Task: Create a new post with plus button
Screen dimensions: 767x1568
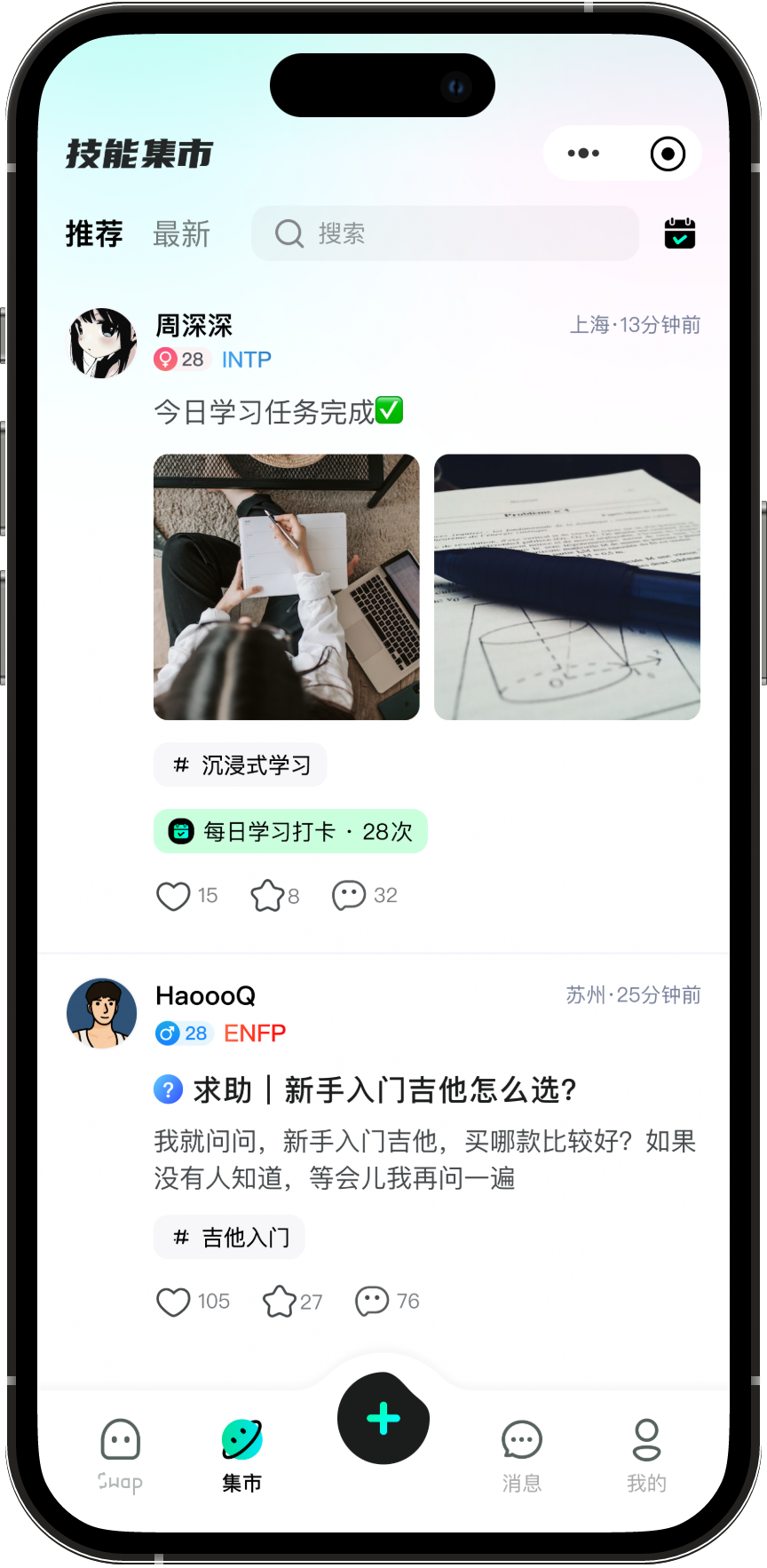Action: pos(383,1418)
